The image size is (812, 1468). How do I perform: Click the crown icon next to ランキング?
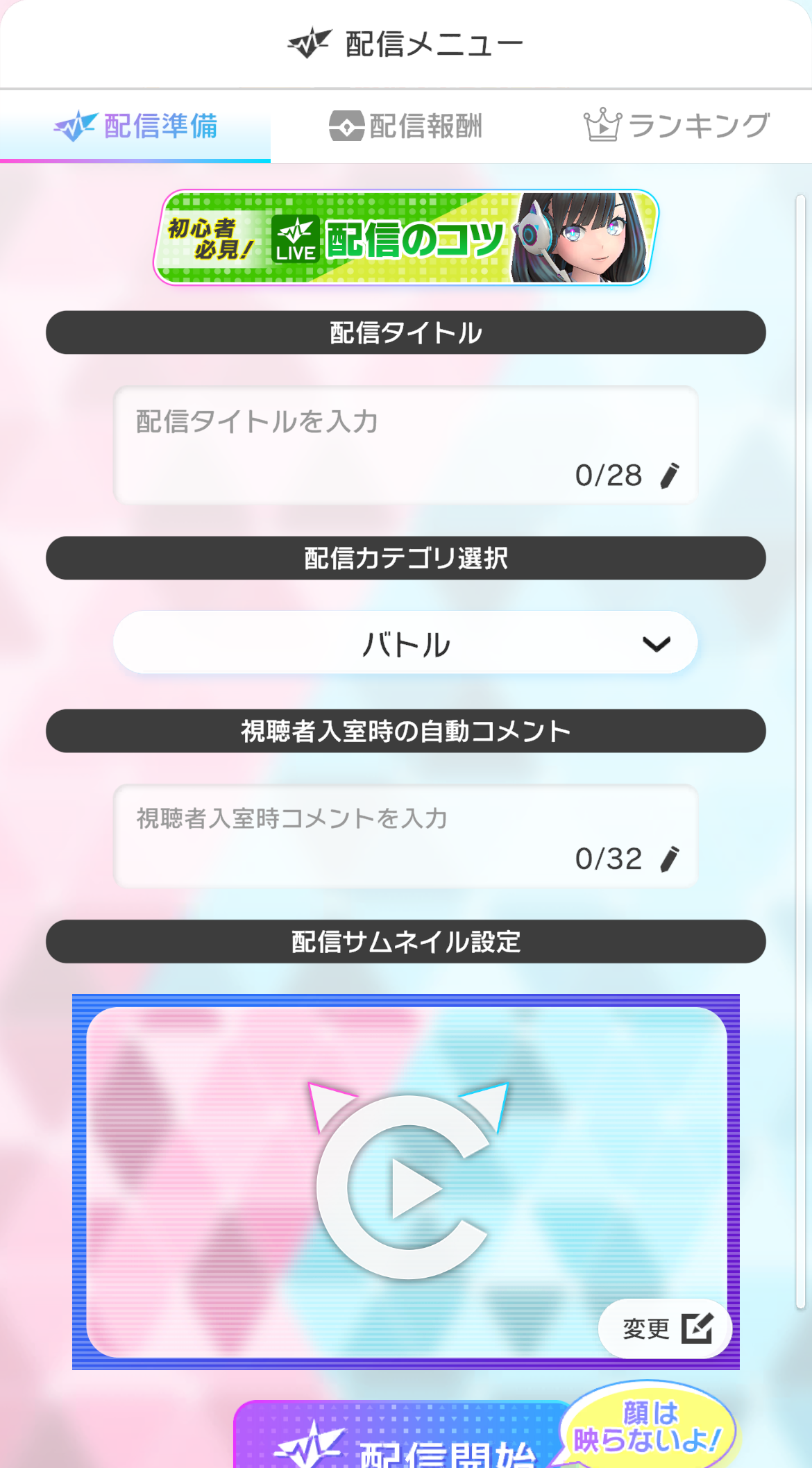click(x=603, y=126)
